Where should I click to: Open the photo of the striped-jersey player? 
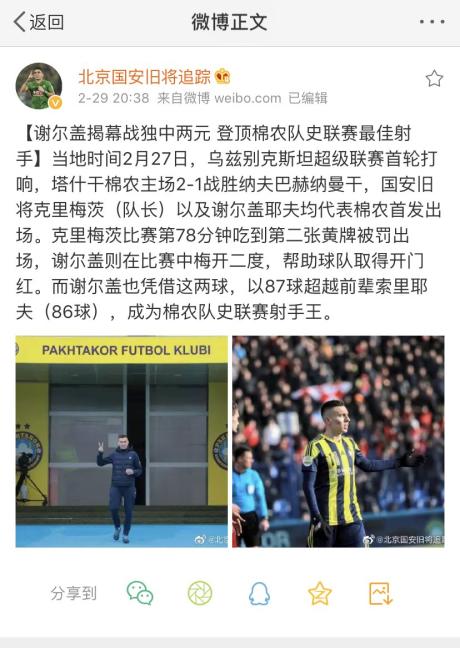click(338, 441)
